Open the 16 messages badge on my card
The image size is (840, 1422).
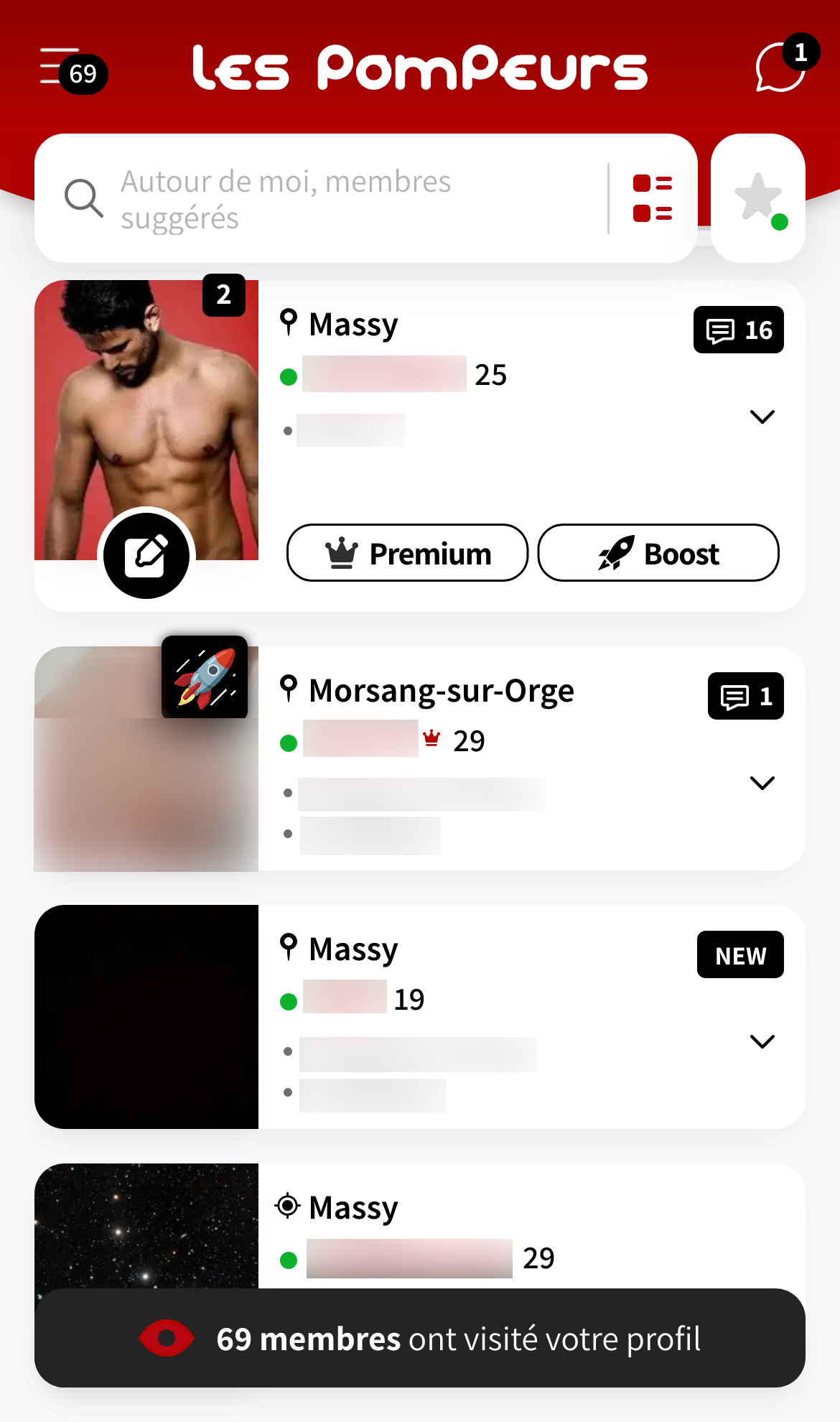pos(738,330)
